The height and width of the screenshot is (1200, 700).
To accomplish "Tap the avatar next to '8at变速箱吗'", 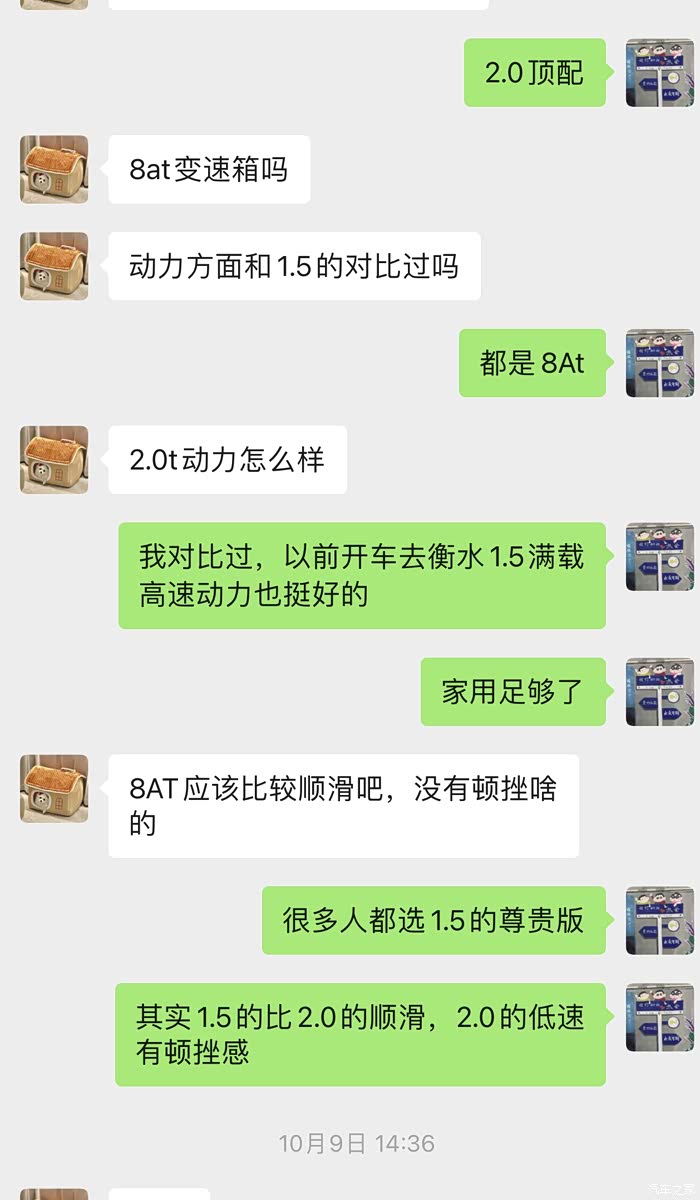I will [54, 170].
